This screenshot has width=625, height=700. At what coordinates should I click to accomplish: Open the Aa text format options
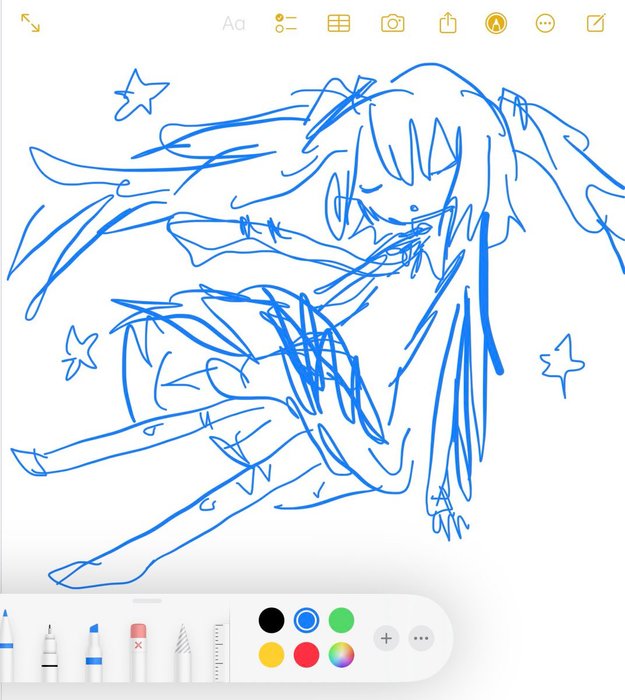[x=233, y=23]
